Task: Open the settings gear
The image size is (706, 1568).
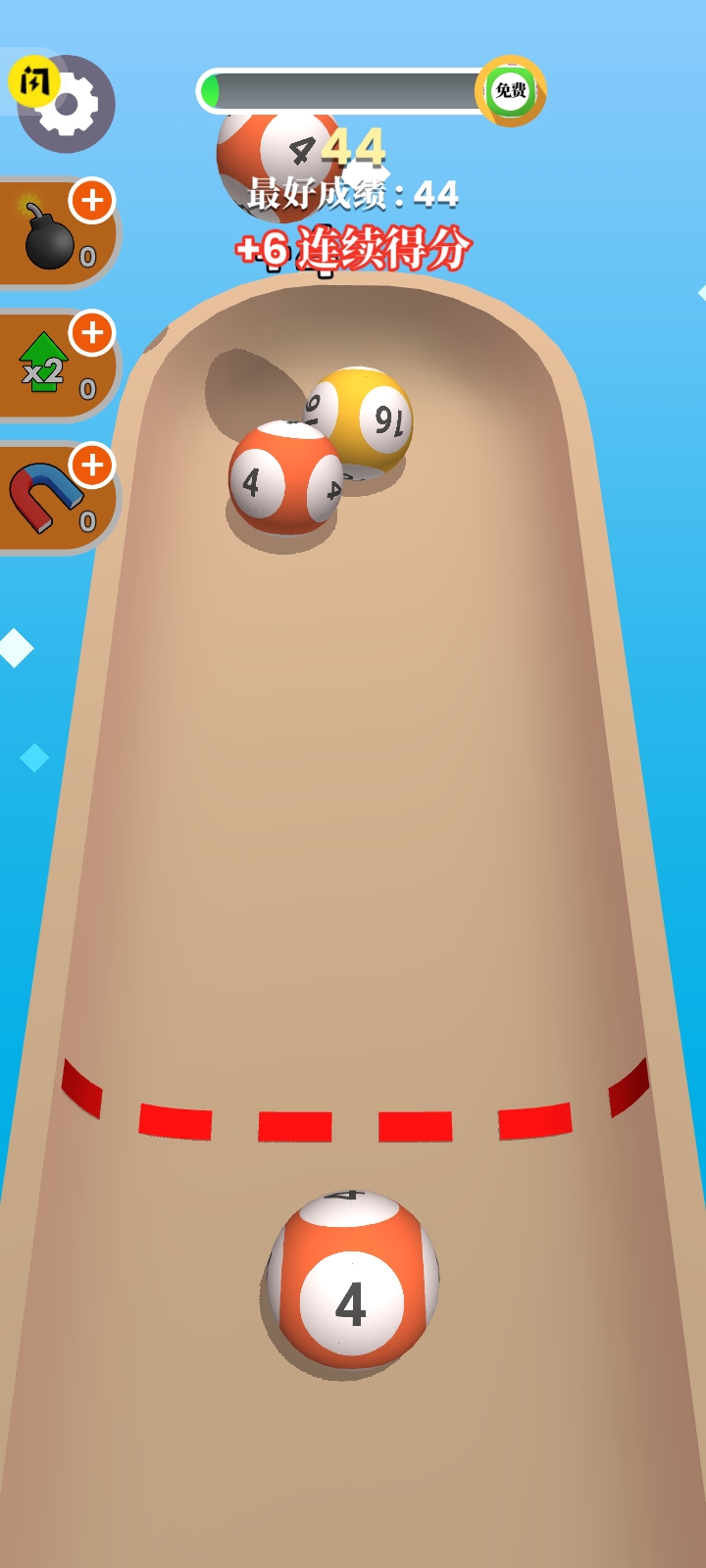Action: [67, 104]
